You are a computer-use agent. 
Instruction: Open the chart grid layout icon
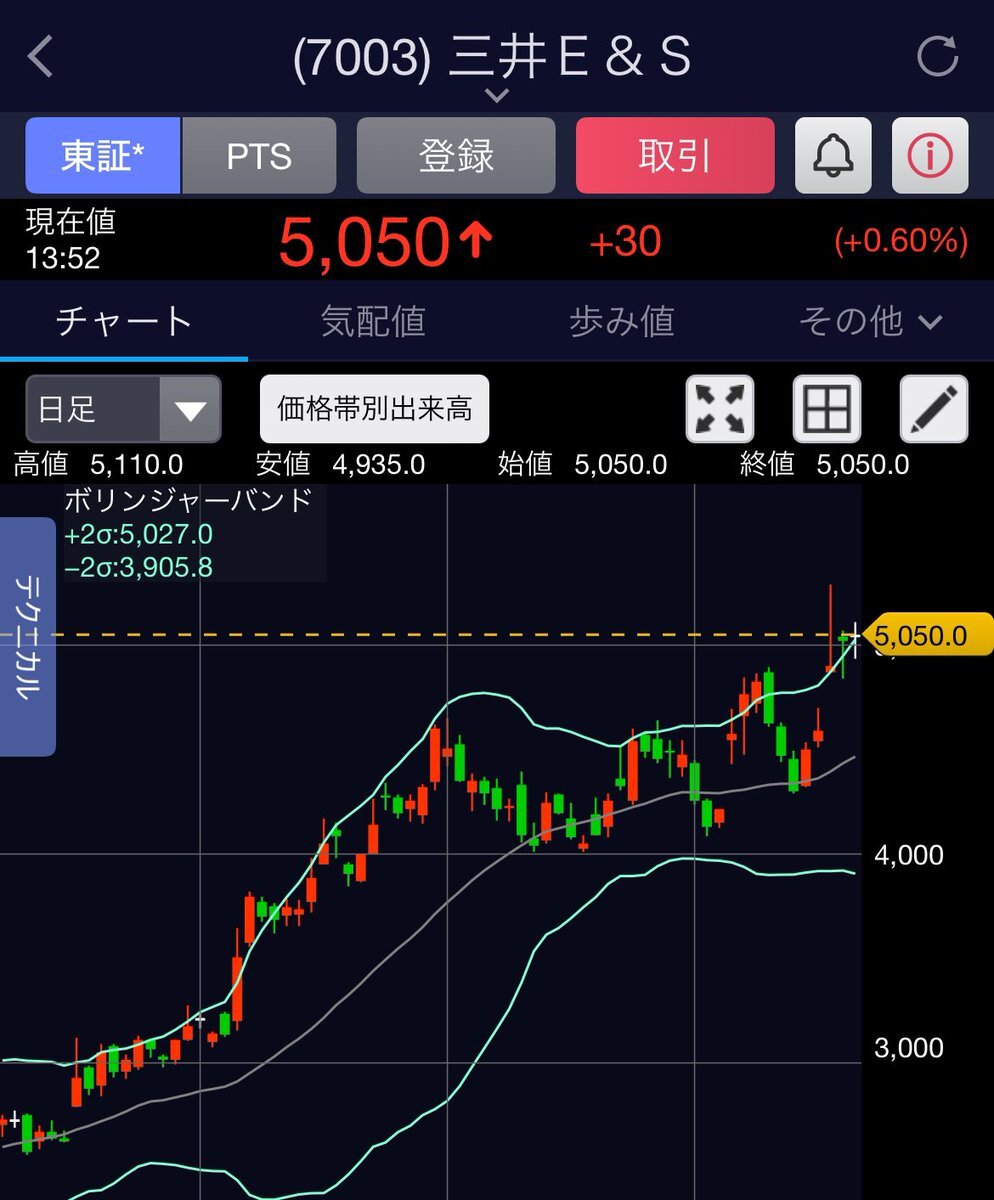point(827,409)
